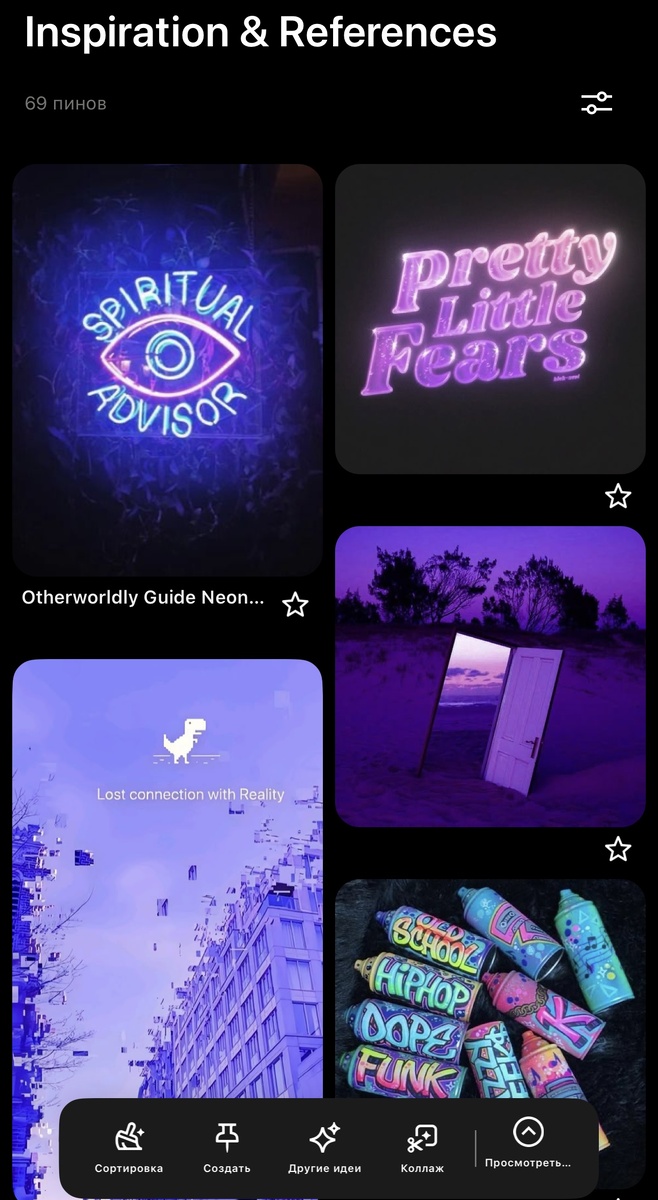This screenshot has height=1200, width=658.
Task: Open Другие идеи suggestions
Action: [x=324, y=1148]
